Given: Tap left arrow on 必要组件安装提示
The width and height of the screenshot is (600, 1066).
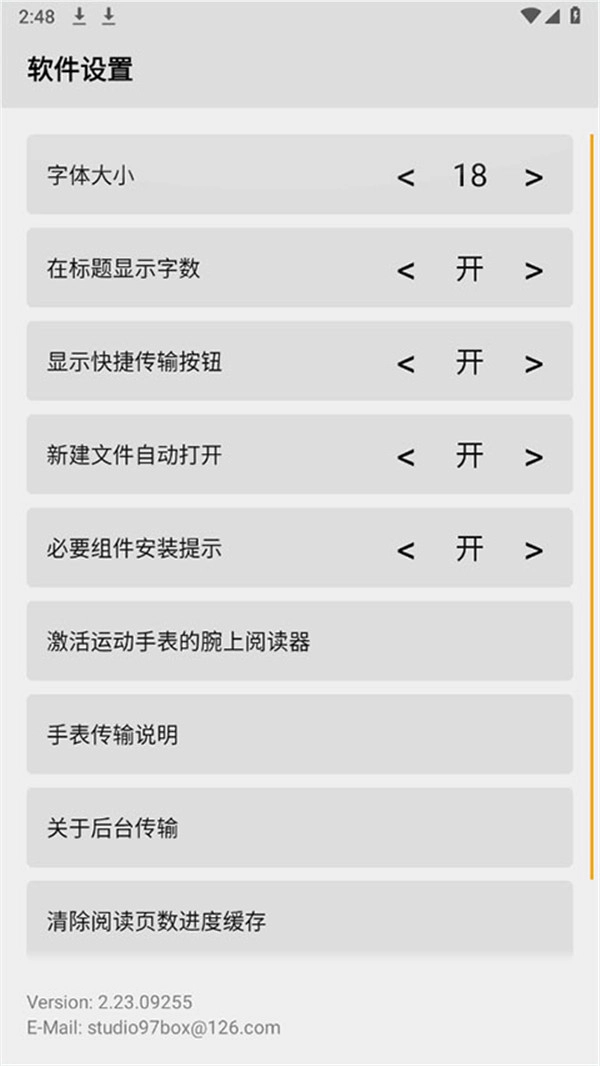Looking at the screenshot, I should 406,551.
